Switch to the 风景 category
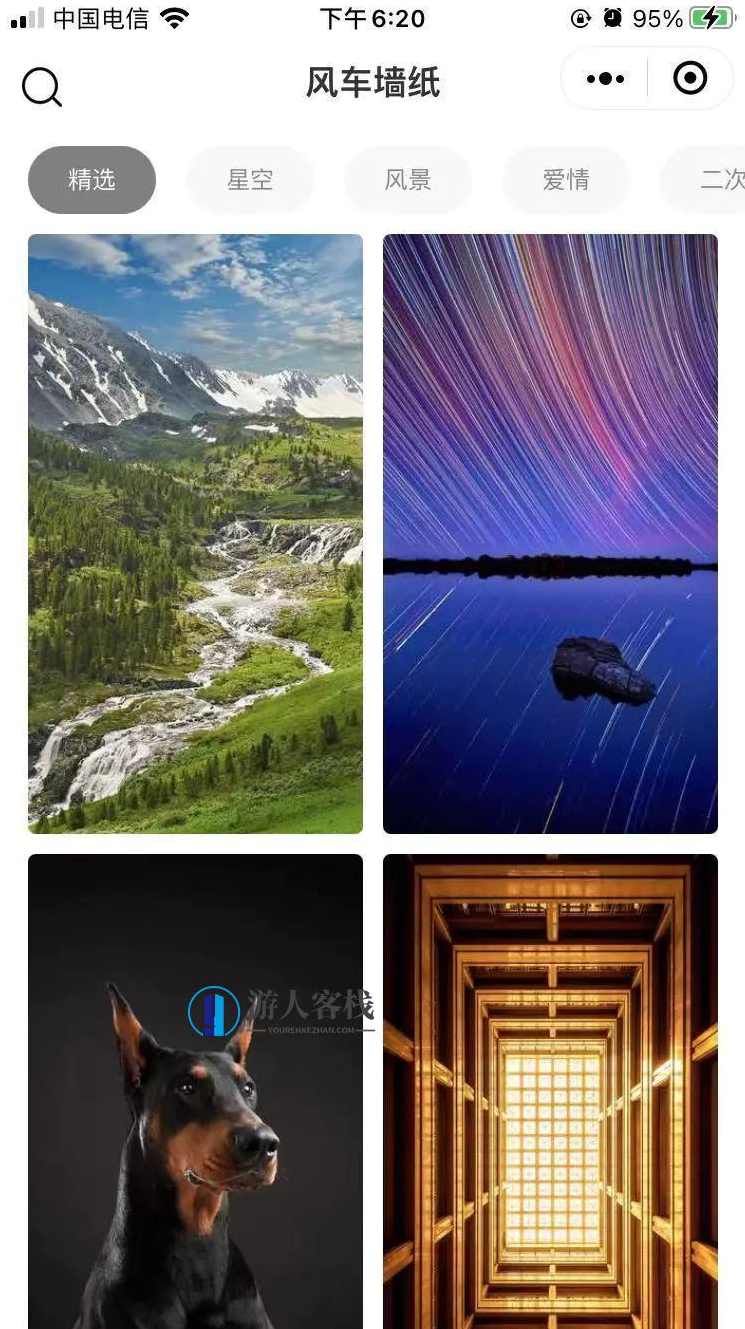The image size is (745, 1329). pyautogui.click(x=408, y=180)
